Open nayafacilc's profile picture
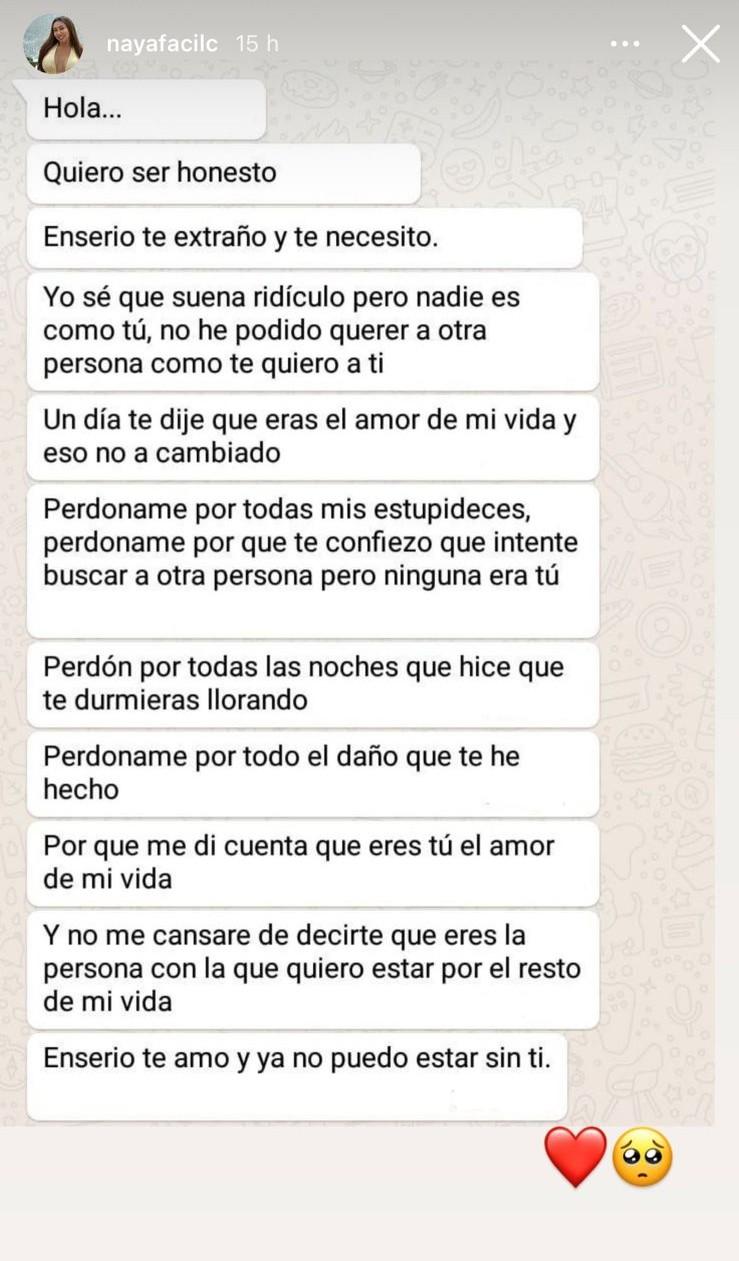Image resolution: width=739 pixels, height=1261 pixels. 53,44
